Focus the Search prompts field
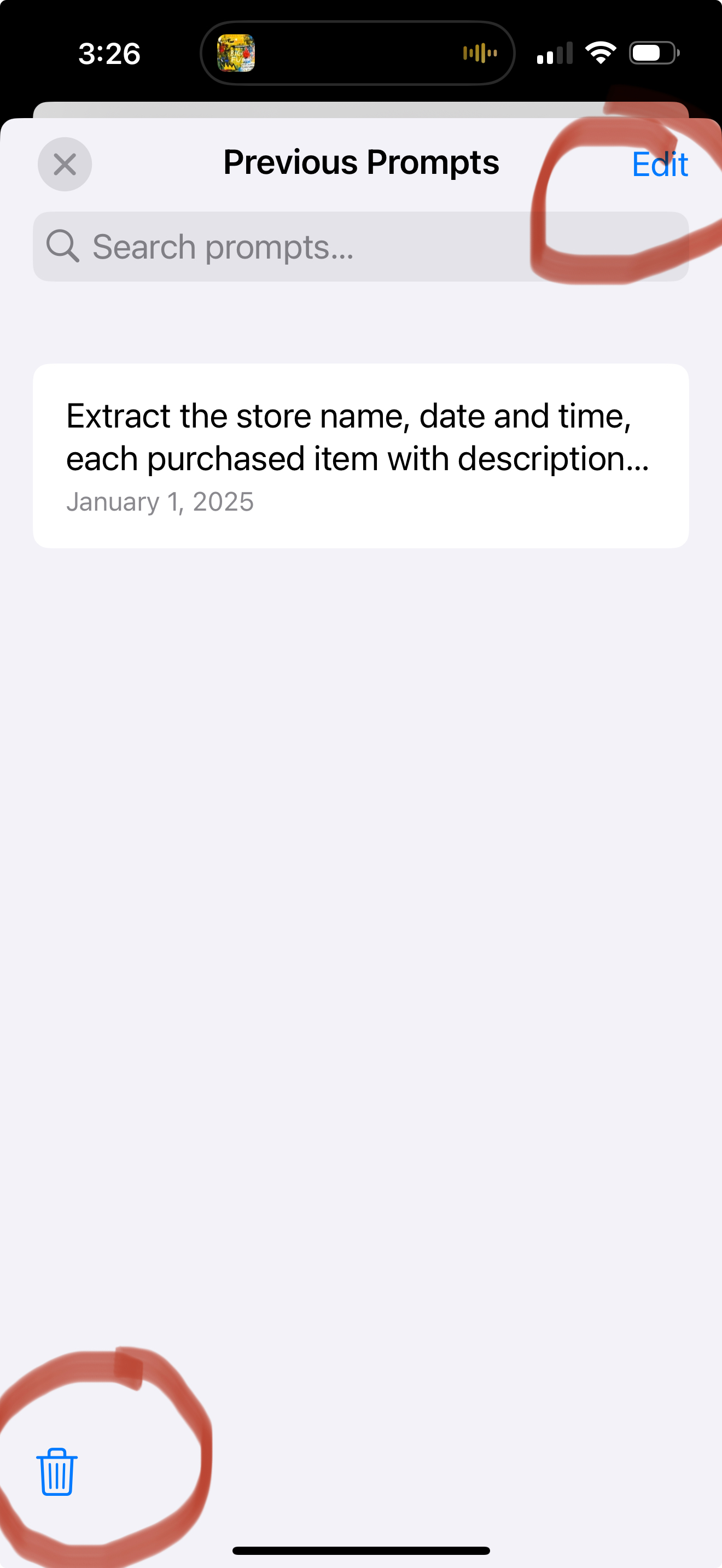Image resolution: width=722 pixels, height=1568 pixels. coord(360,247)
